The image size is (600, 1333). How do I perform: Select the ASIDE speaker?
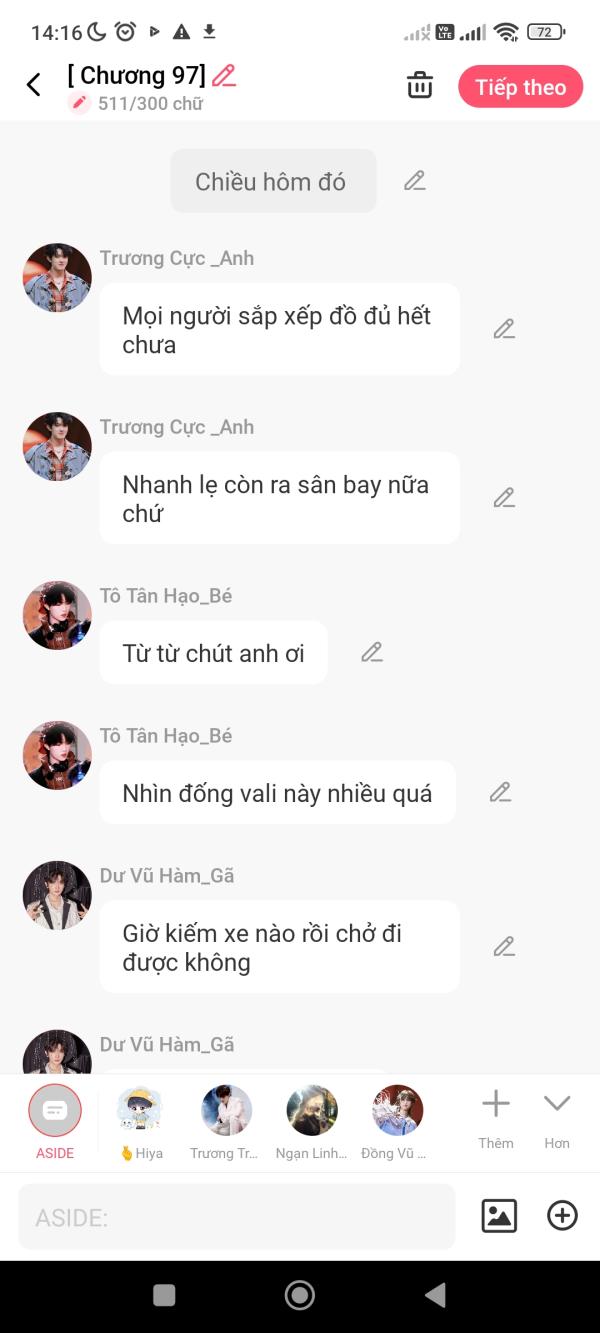coord(55,1122)
